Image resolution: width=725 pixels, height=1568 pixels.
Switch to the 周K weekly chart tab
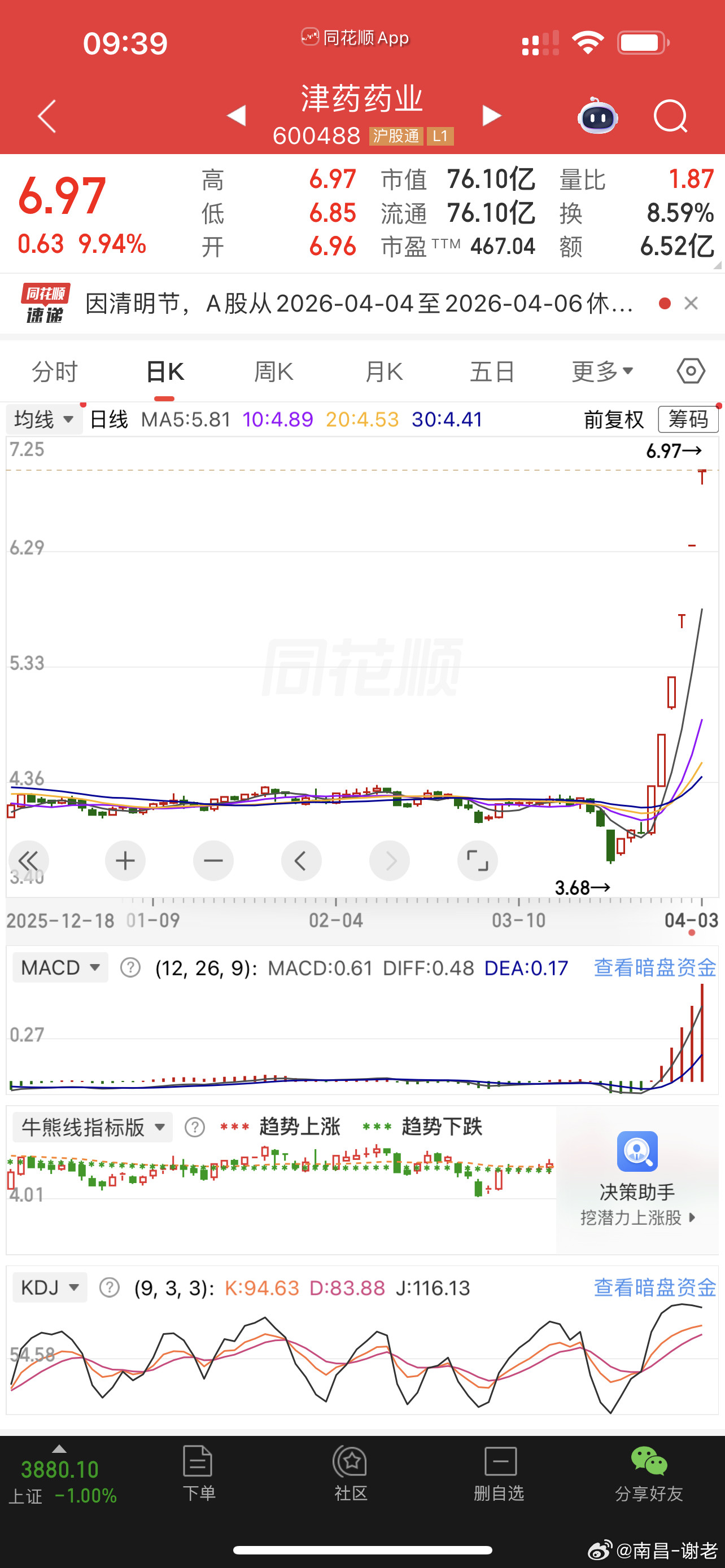(x=273, y=370)
